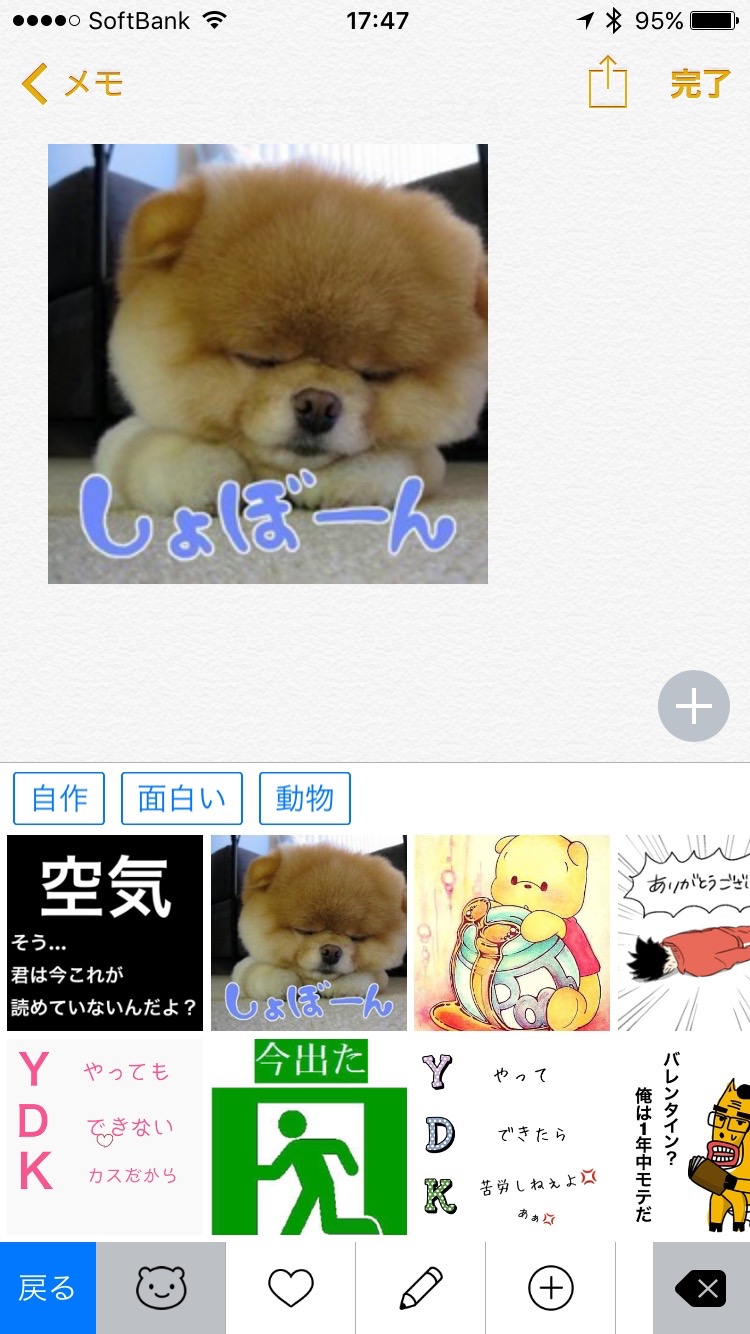The width and height of the screenshot is (750, 1334).
Task: Pick the yellow bear with honey pot sticker
Action: point(512,932)
